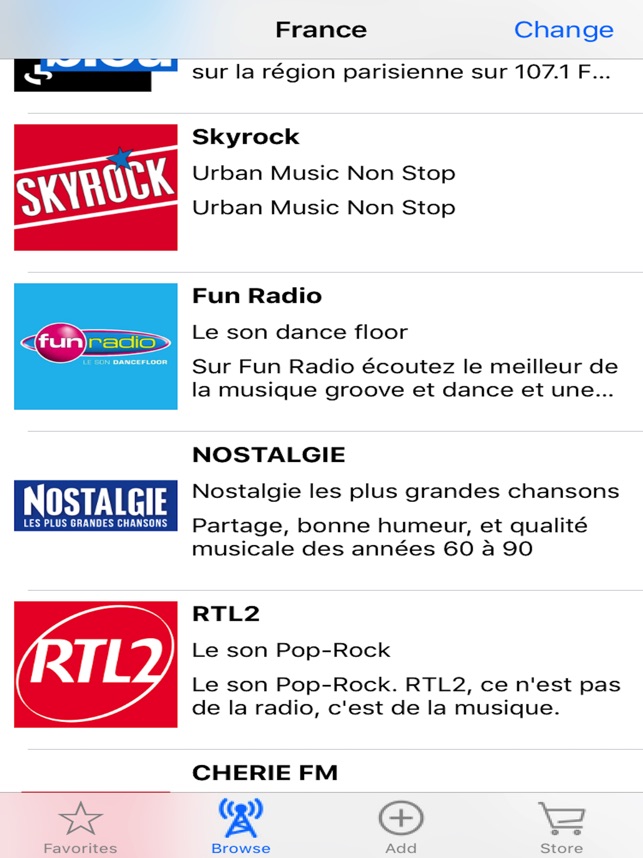Go to the Browse tab
The width and height of the screenshot is (643, 858).
(x=240, y=828)
